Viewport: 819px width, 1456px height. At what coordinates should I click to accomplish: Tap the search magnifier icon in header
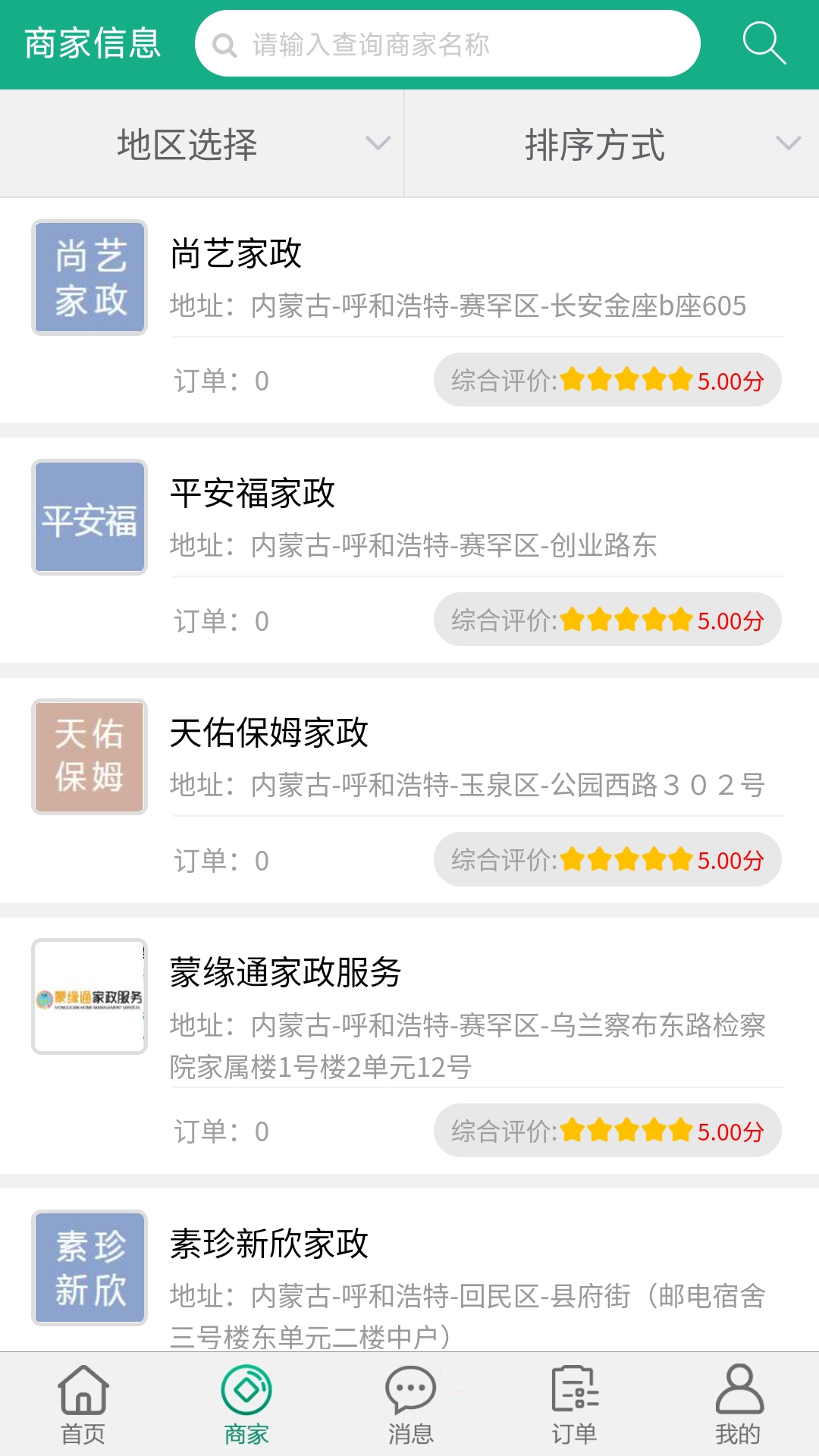click(x=764, y=43)
